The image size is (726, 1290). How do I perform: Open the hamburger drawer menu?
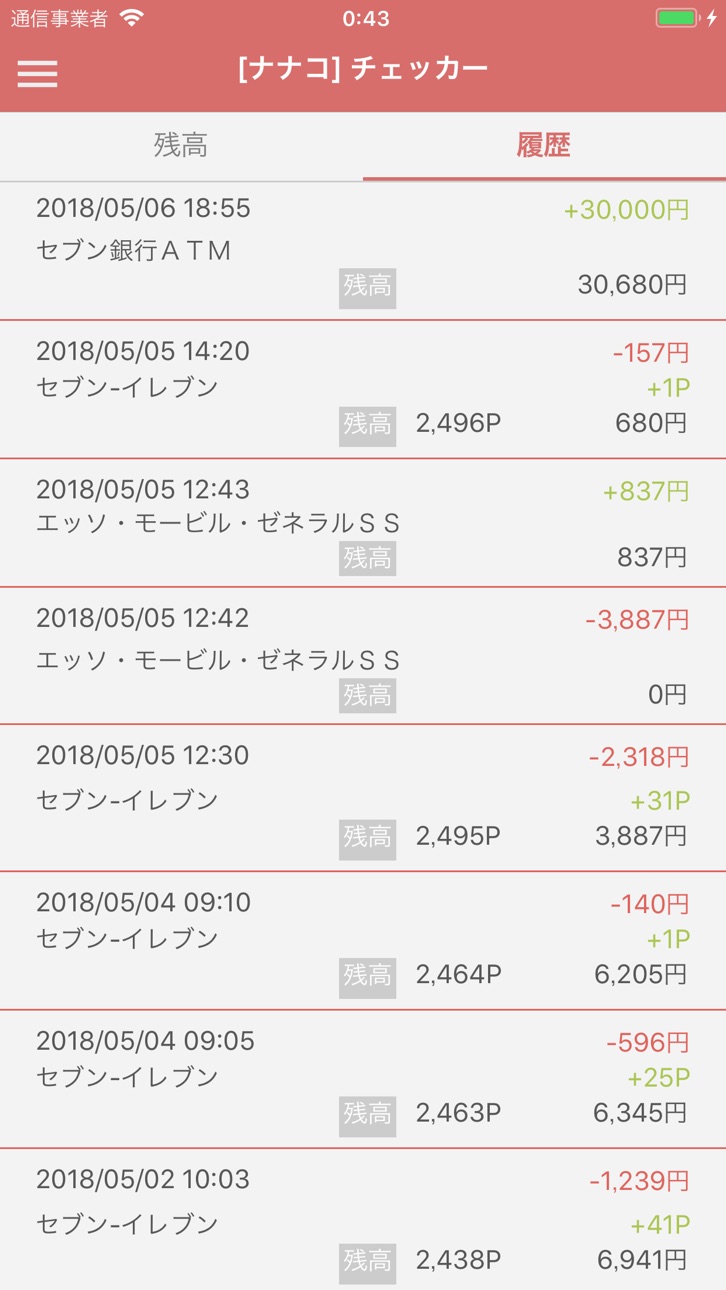coord(37,74)
